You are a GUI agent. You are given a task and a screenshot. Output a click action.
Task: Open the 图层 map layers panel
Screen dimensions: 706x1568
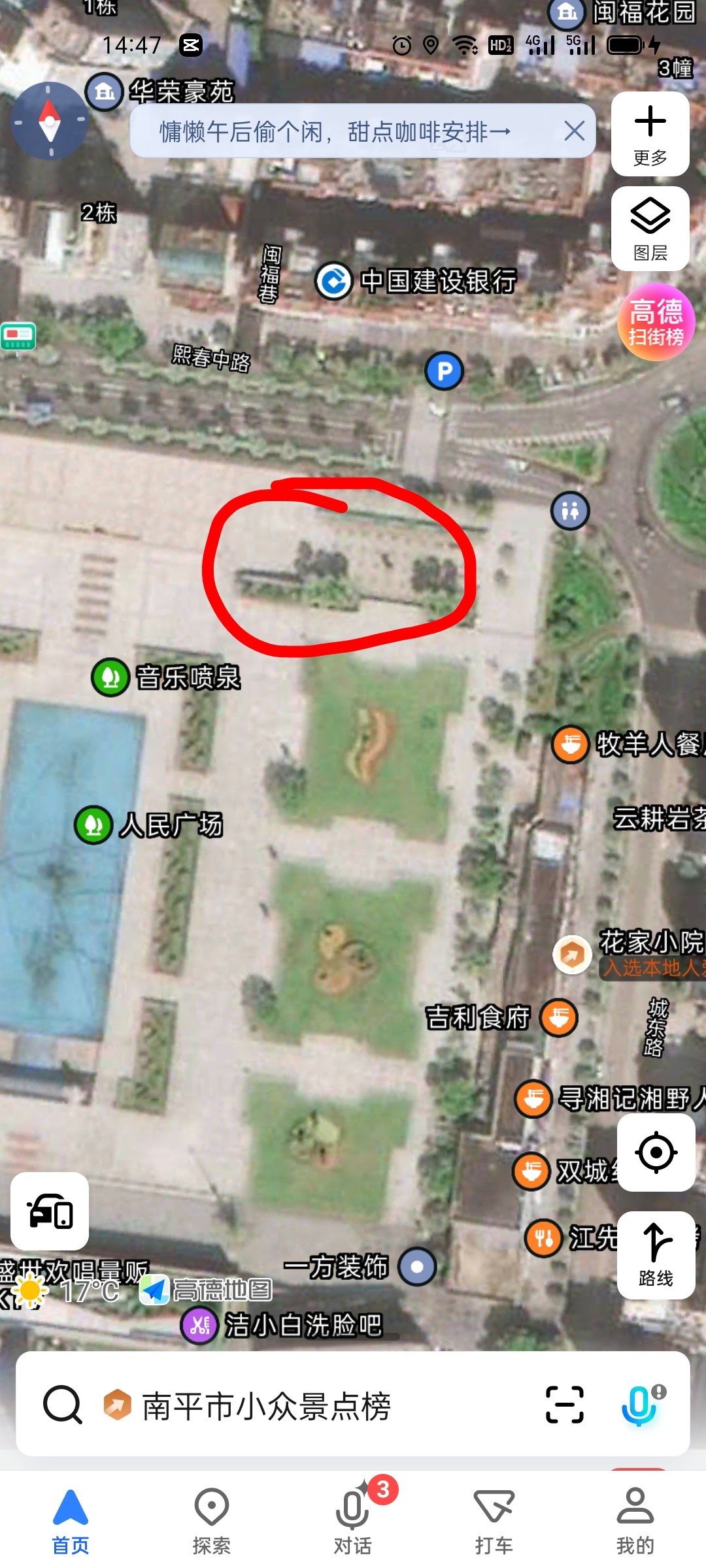point(650,229)
